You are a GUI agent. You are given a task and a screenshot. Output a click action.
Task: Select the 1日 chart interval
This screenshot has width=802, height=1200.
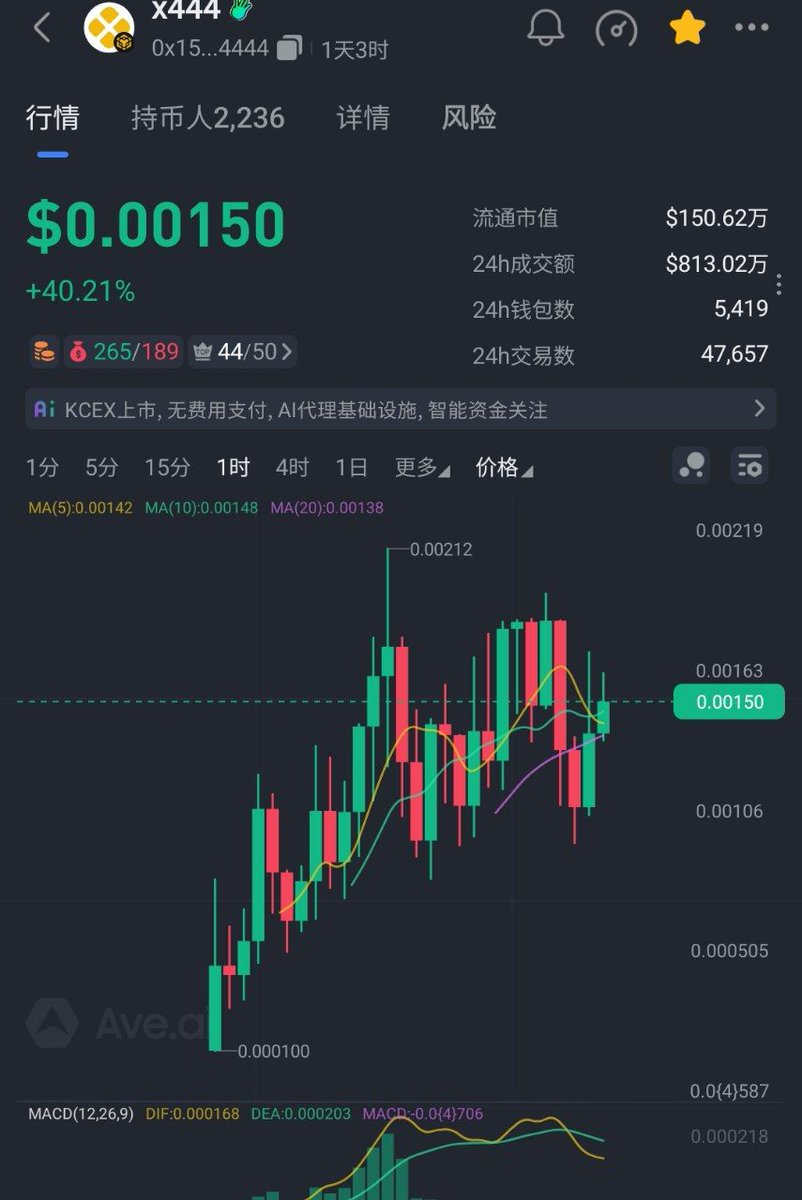pos(351,467)
